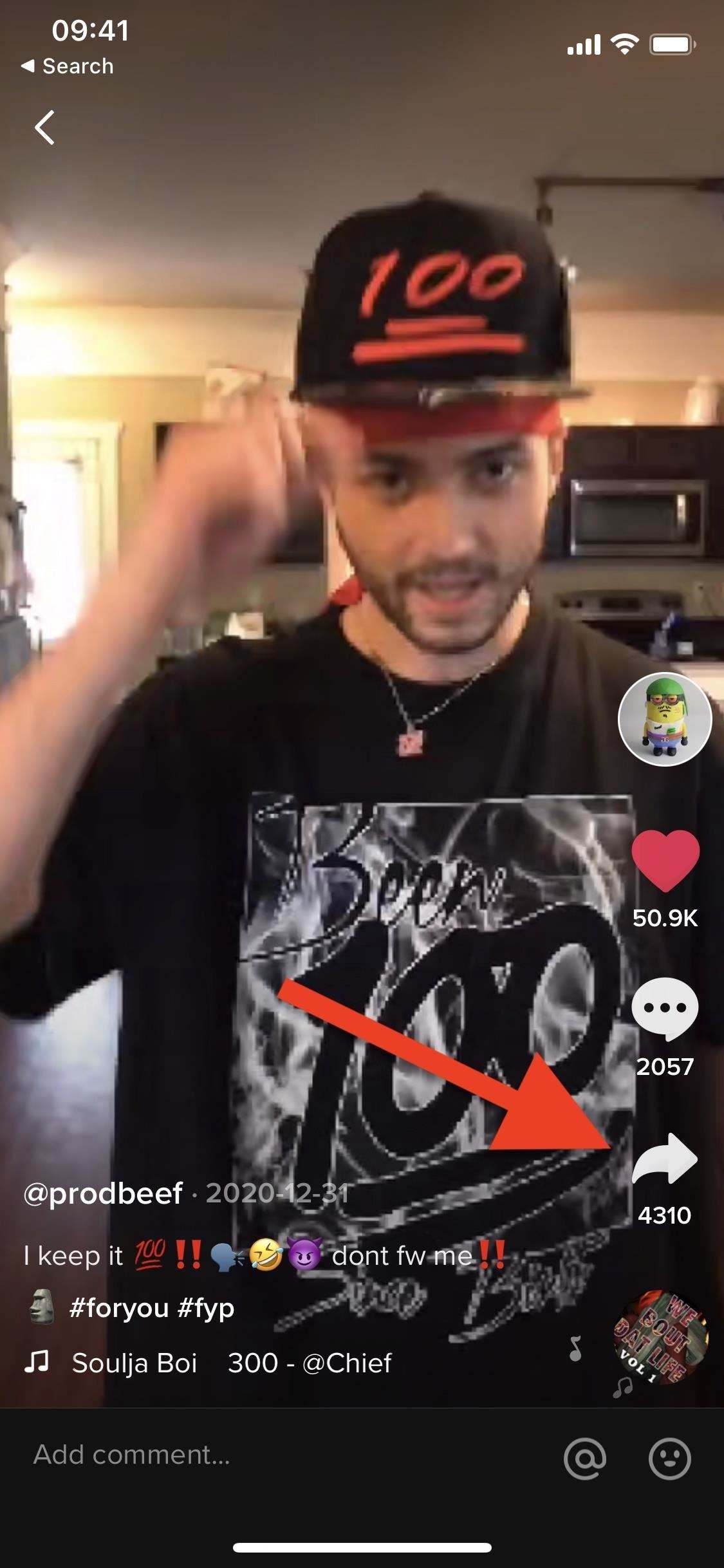Screen dimensions: 724x1568
Task: Like the video with the heart
Action: [x=665, y=861]
